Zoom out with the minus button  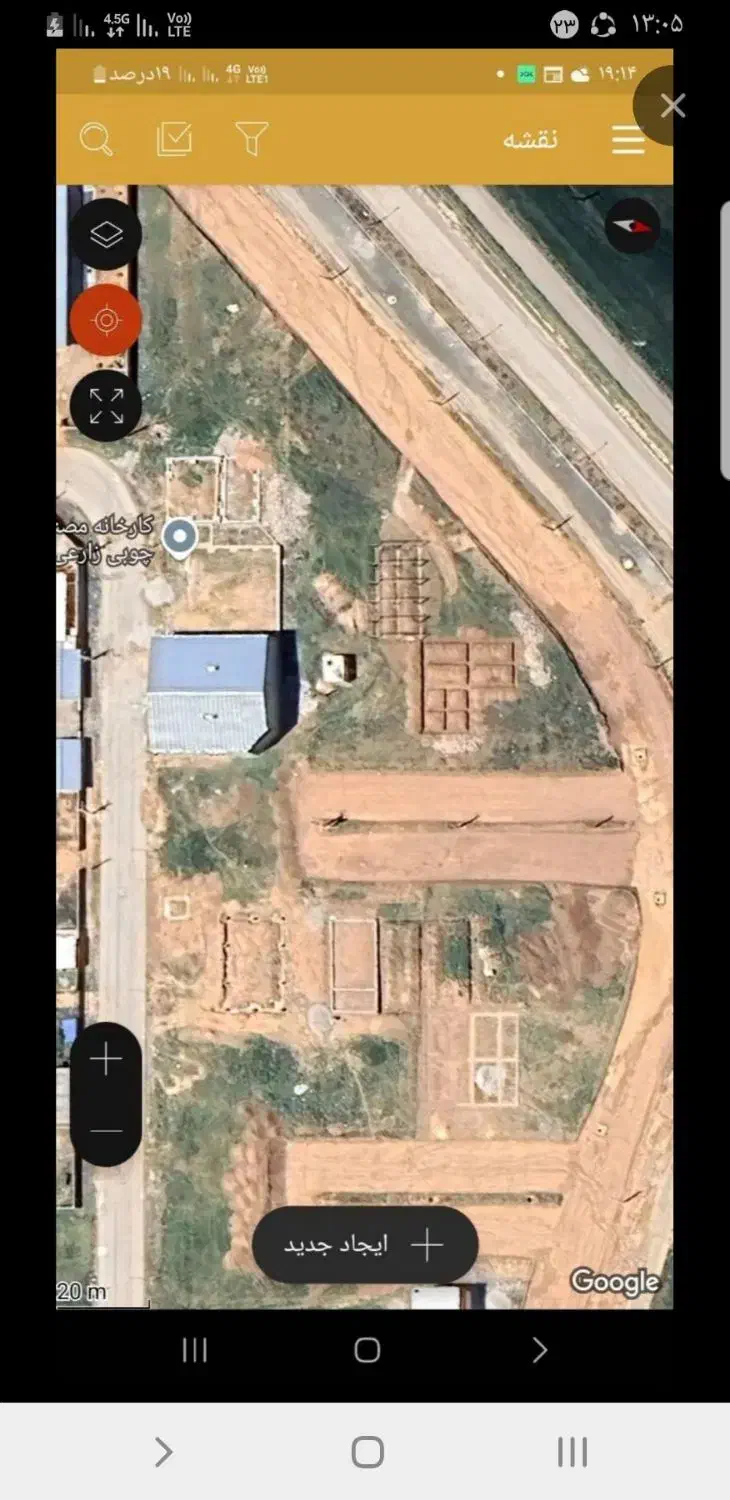pos(106,1131)
